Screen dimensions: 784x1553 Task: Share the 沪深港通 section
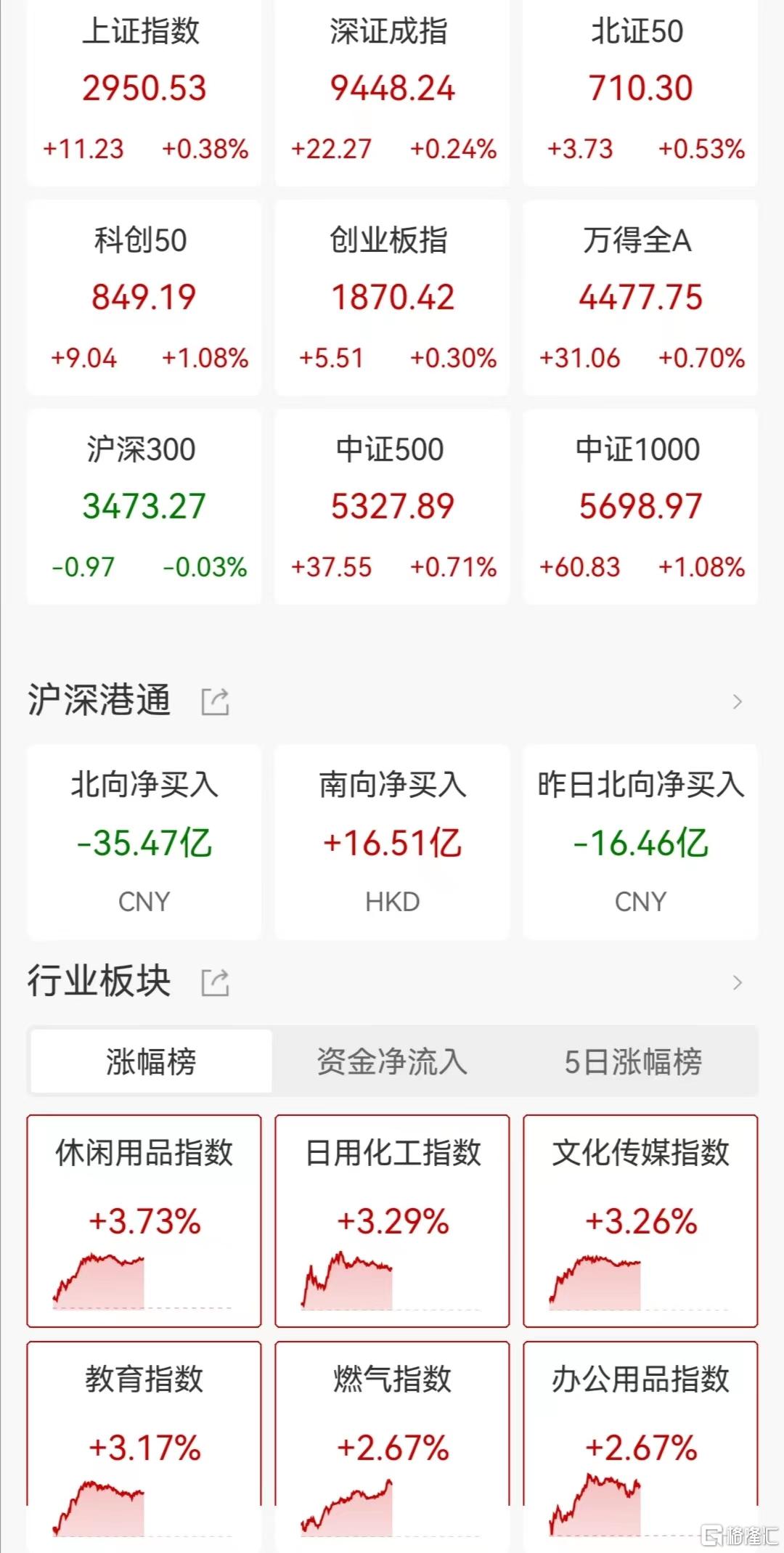point(215,701)
